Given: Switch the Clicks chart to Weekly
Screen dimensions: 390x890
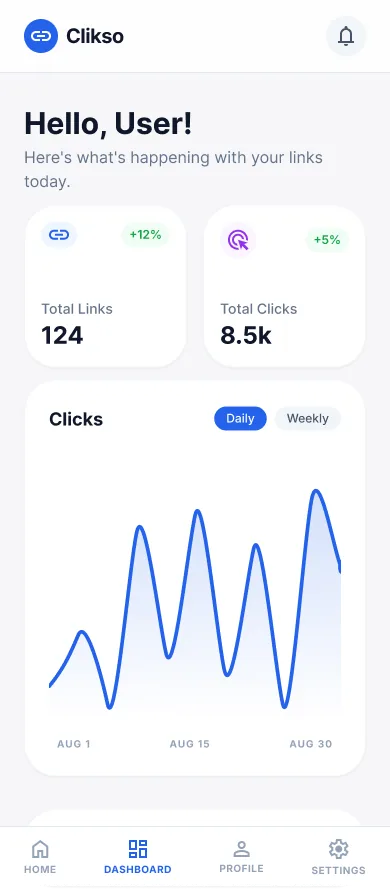Looking at the screenshot, I should tap(308, 418).
